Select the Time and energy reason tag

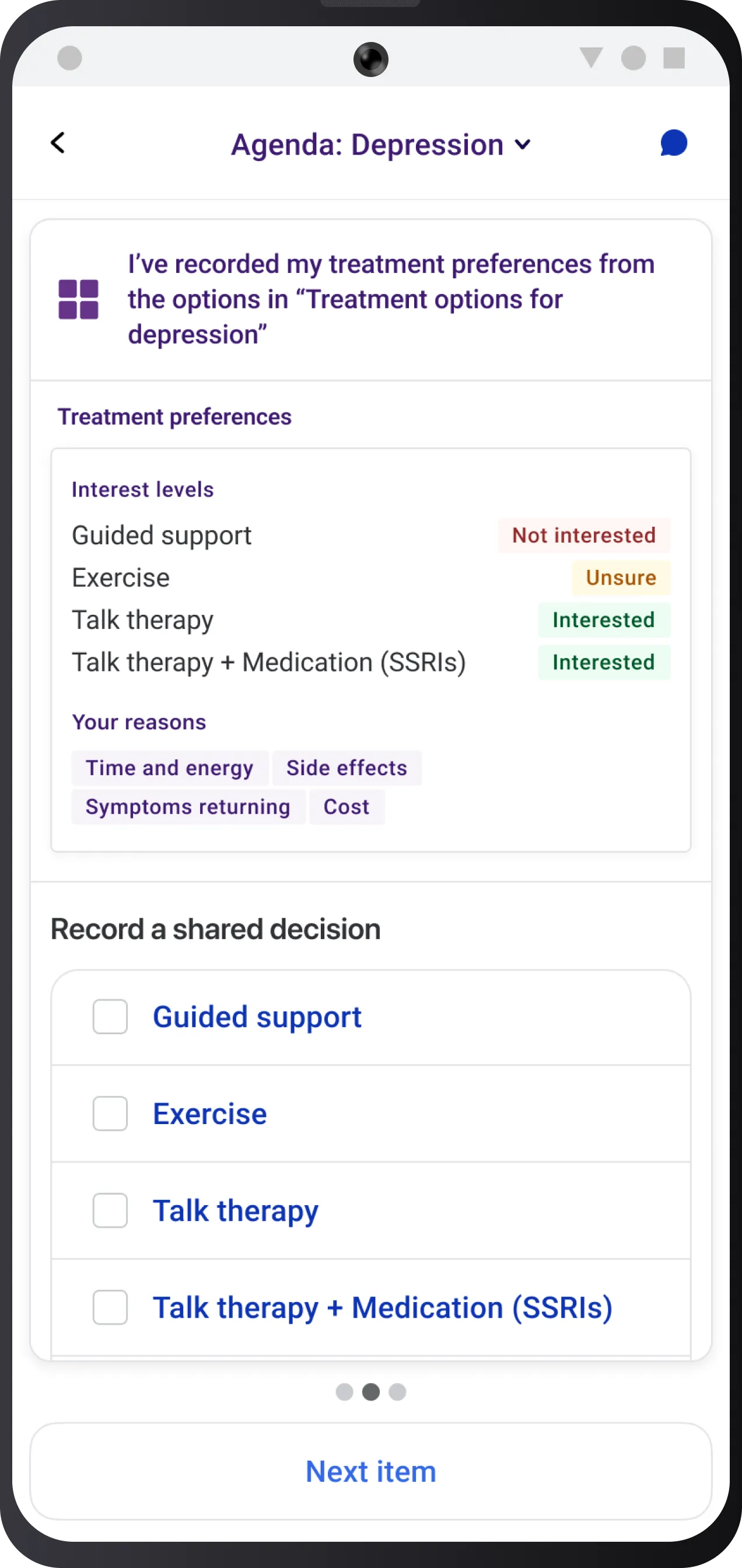click(169, 768)
